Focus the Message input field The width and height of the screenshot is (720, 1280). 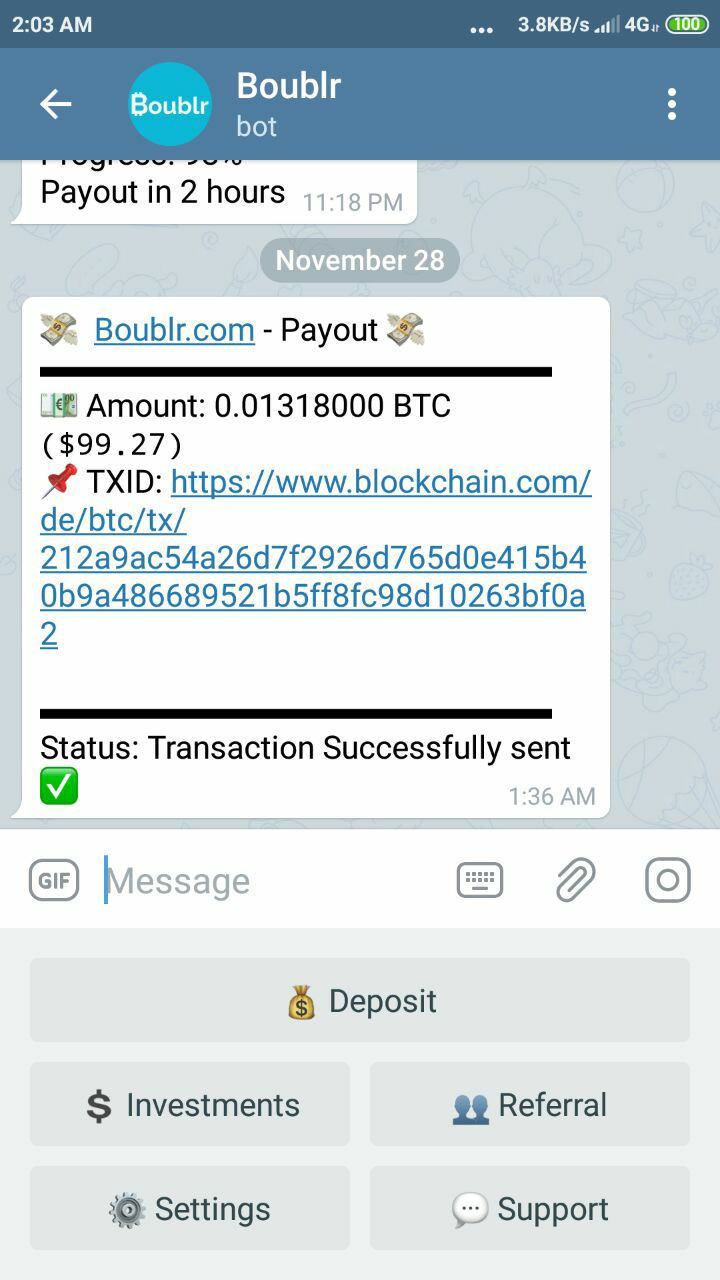[x=270, y=881]
